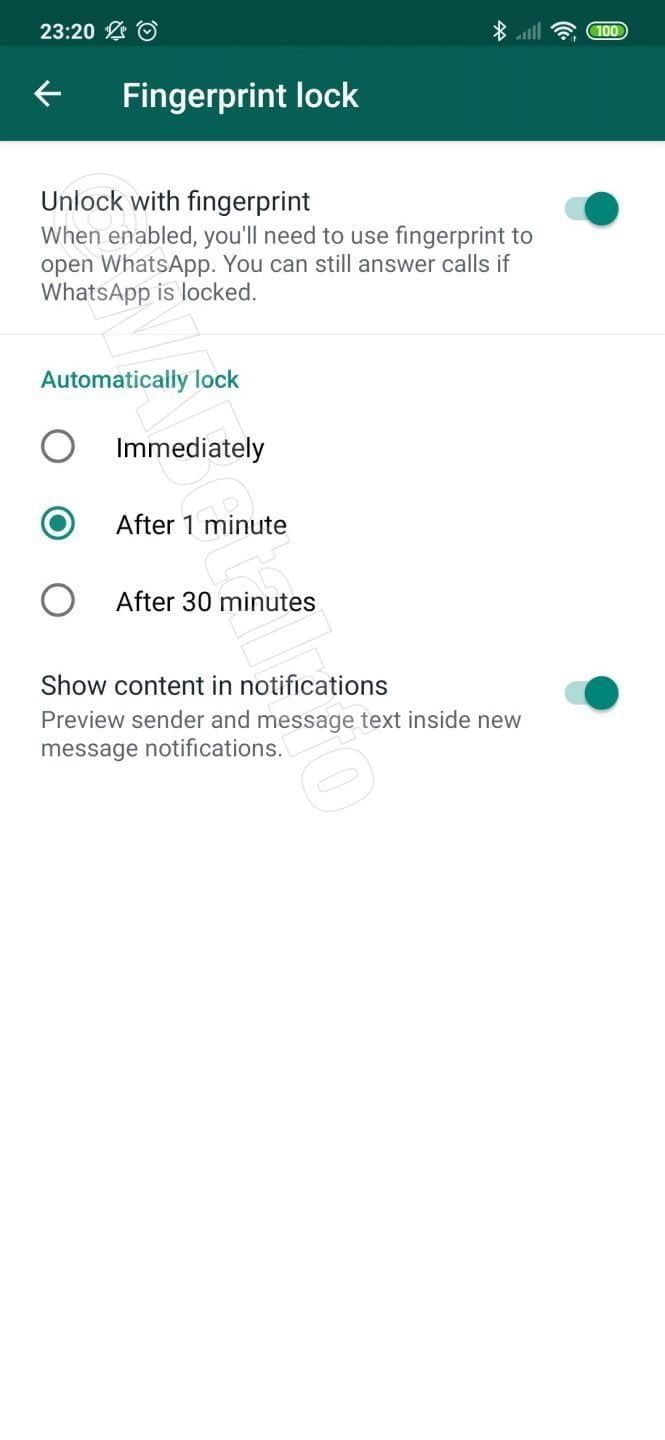Disable Unlock with fingerprint switch
The height and width of the screenshot is (1440, 665).
[x=592, y=209]
